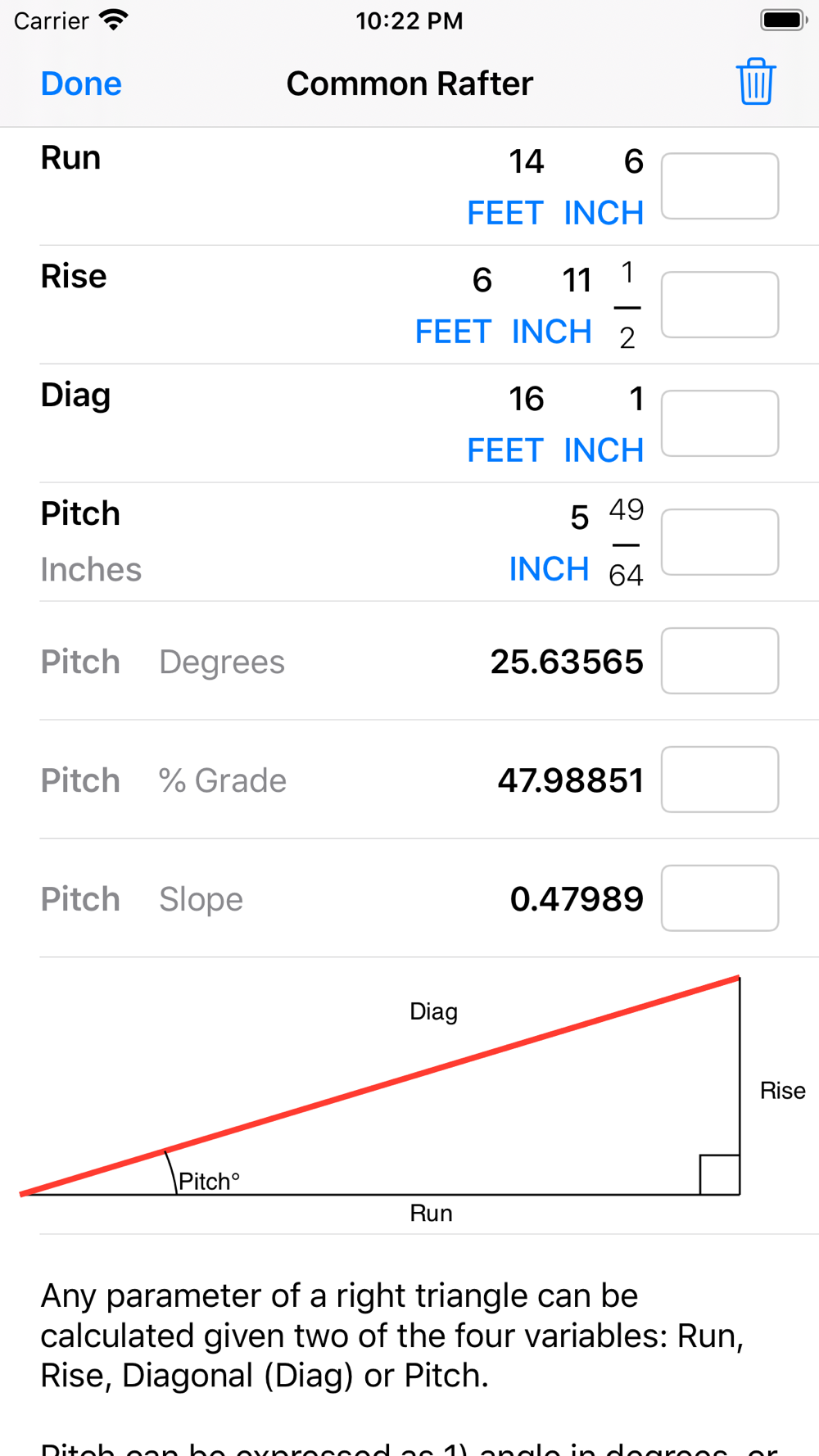Select the Diag input box
The width and height of the screenshot is (819, 1456).
click(720, 423)
